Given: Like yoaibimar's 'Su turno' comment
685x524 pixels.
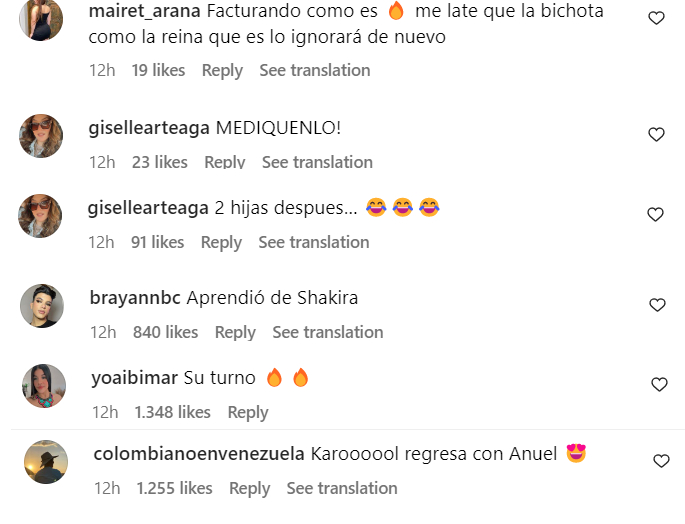Looking at the screenshot, I should [x=659, y=384].
